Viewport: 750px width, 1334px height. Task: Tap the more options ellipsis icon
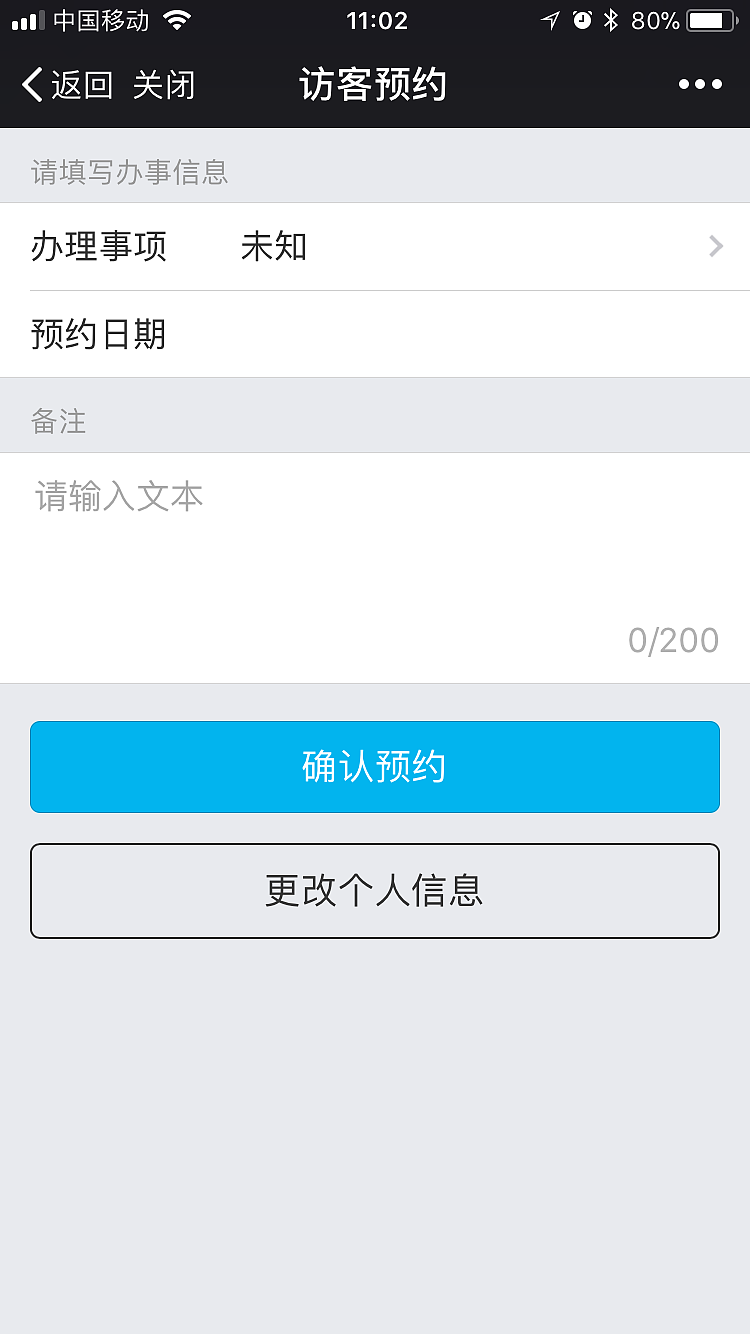(x=699, y=84)
